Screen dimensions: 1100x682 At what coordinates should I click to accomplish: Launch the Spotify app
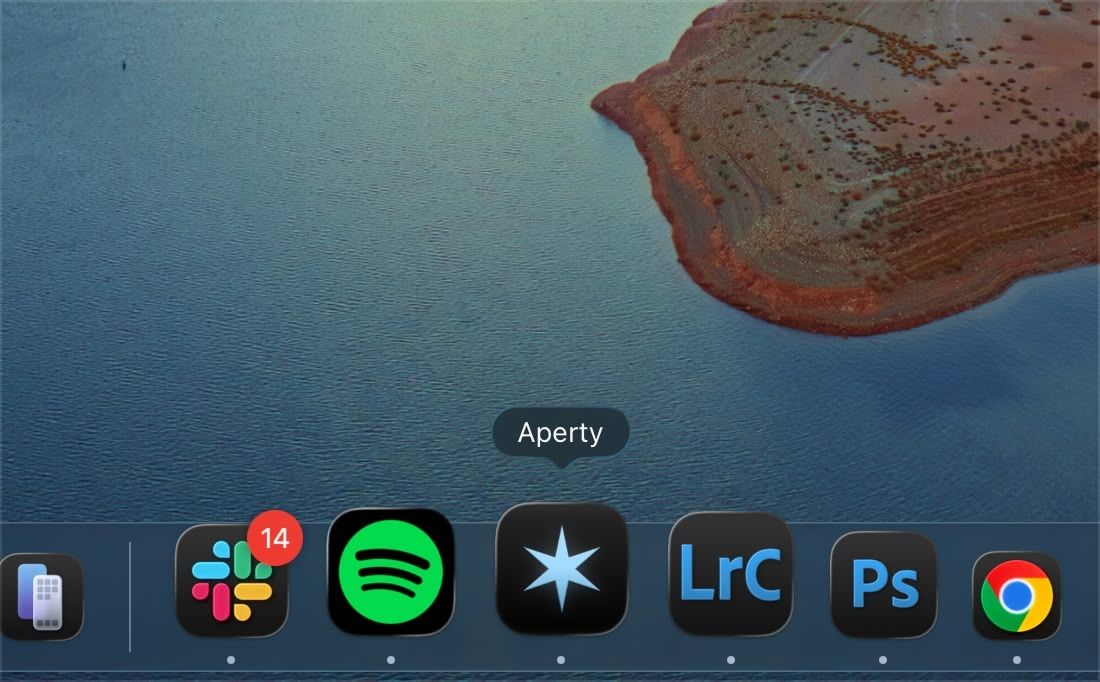click(x=391, y=572)
